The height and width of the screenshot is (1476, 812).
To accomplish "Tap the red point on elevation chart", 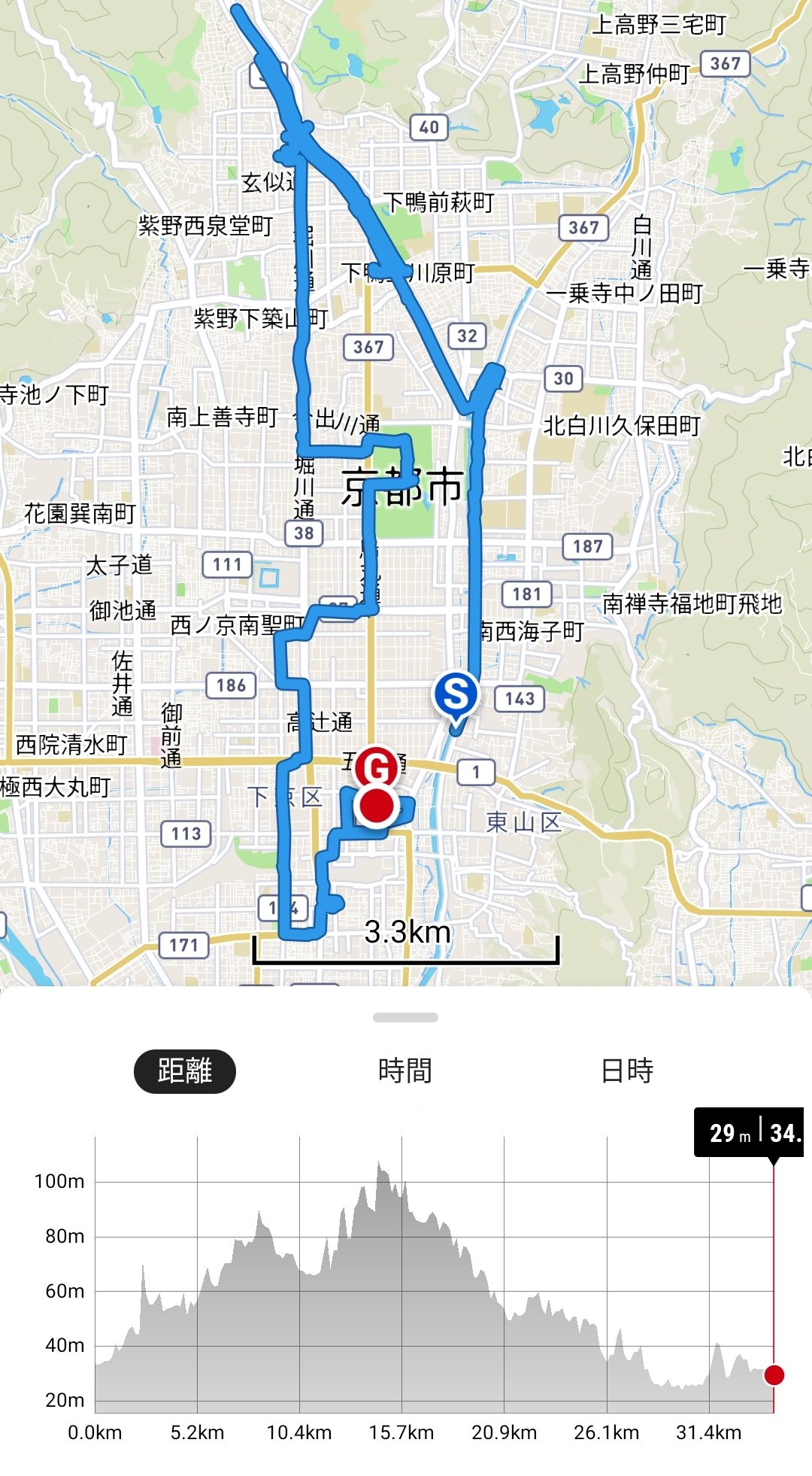I will click(x=774, y=1375).
